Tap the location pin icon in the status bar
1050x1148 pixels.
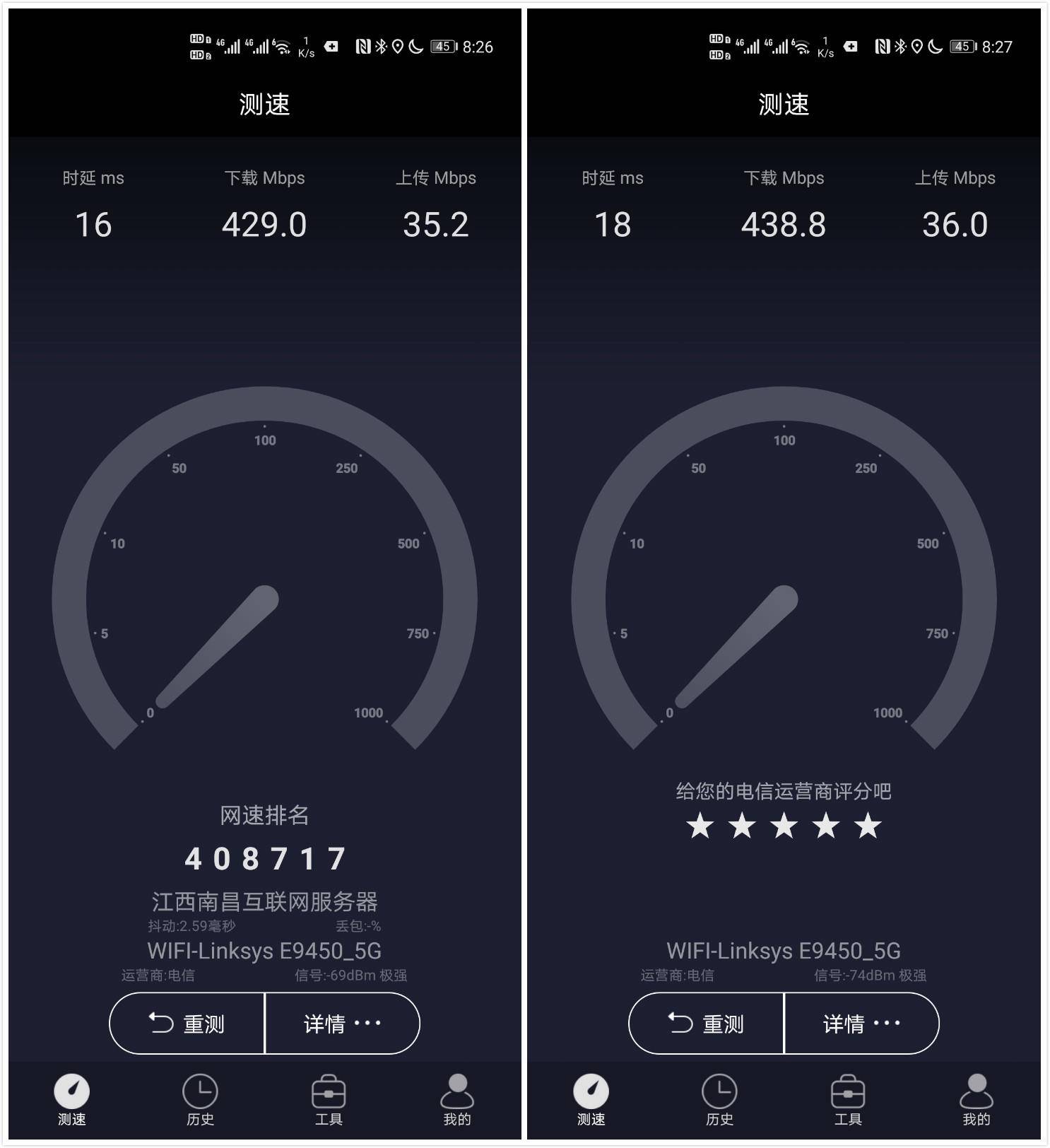coord(399,46)
